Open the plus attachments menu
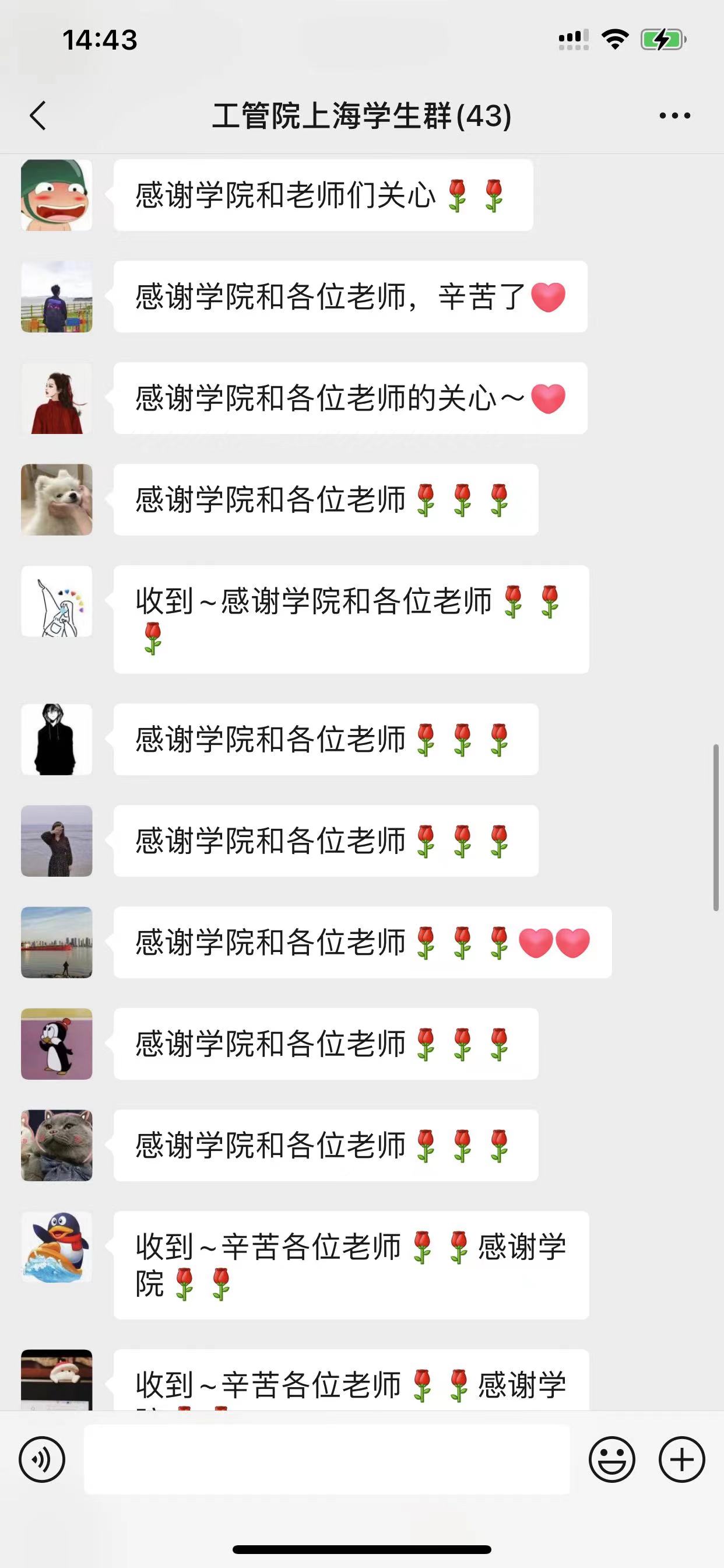 [x=681, y=1459]
